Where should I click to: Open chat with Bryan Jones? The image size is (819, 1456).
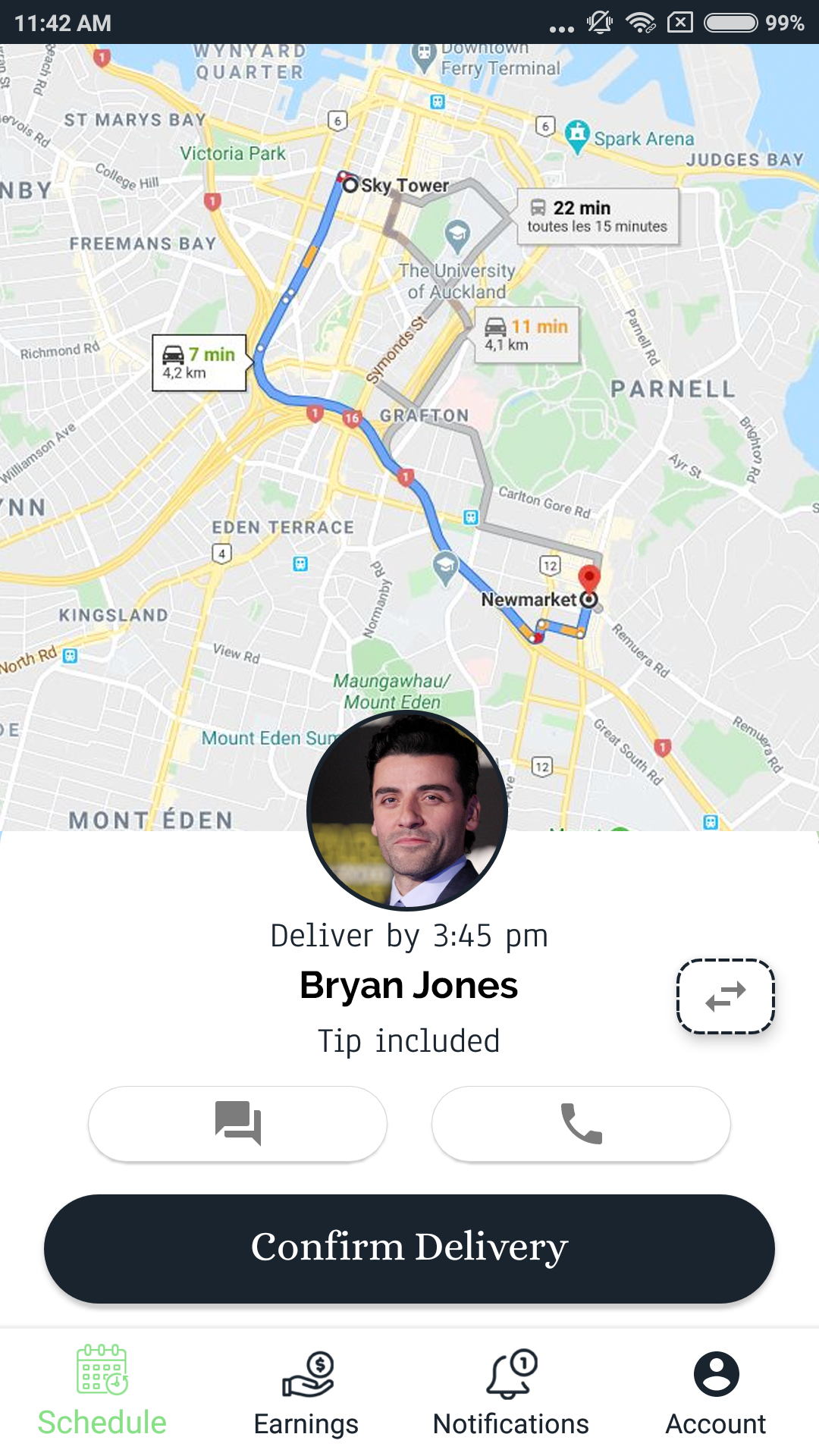click(x=237, y=1123)
